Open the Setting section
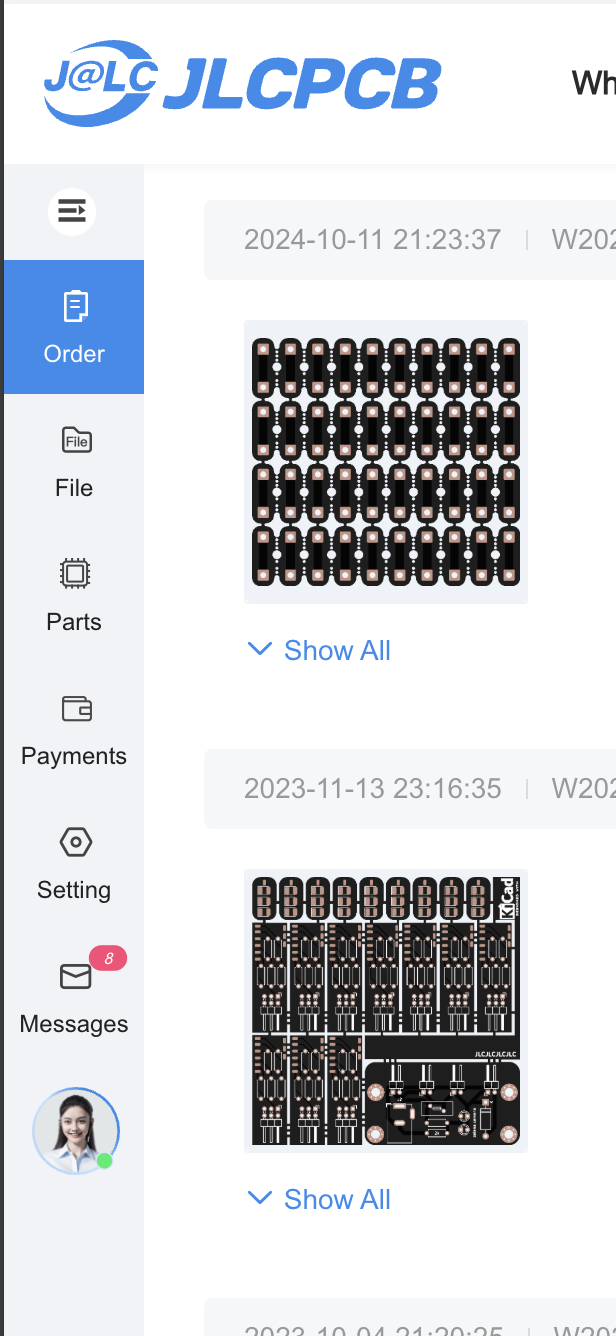The width and height of the screenshot is (616, 1336). [x=74, y=862]
